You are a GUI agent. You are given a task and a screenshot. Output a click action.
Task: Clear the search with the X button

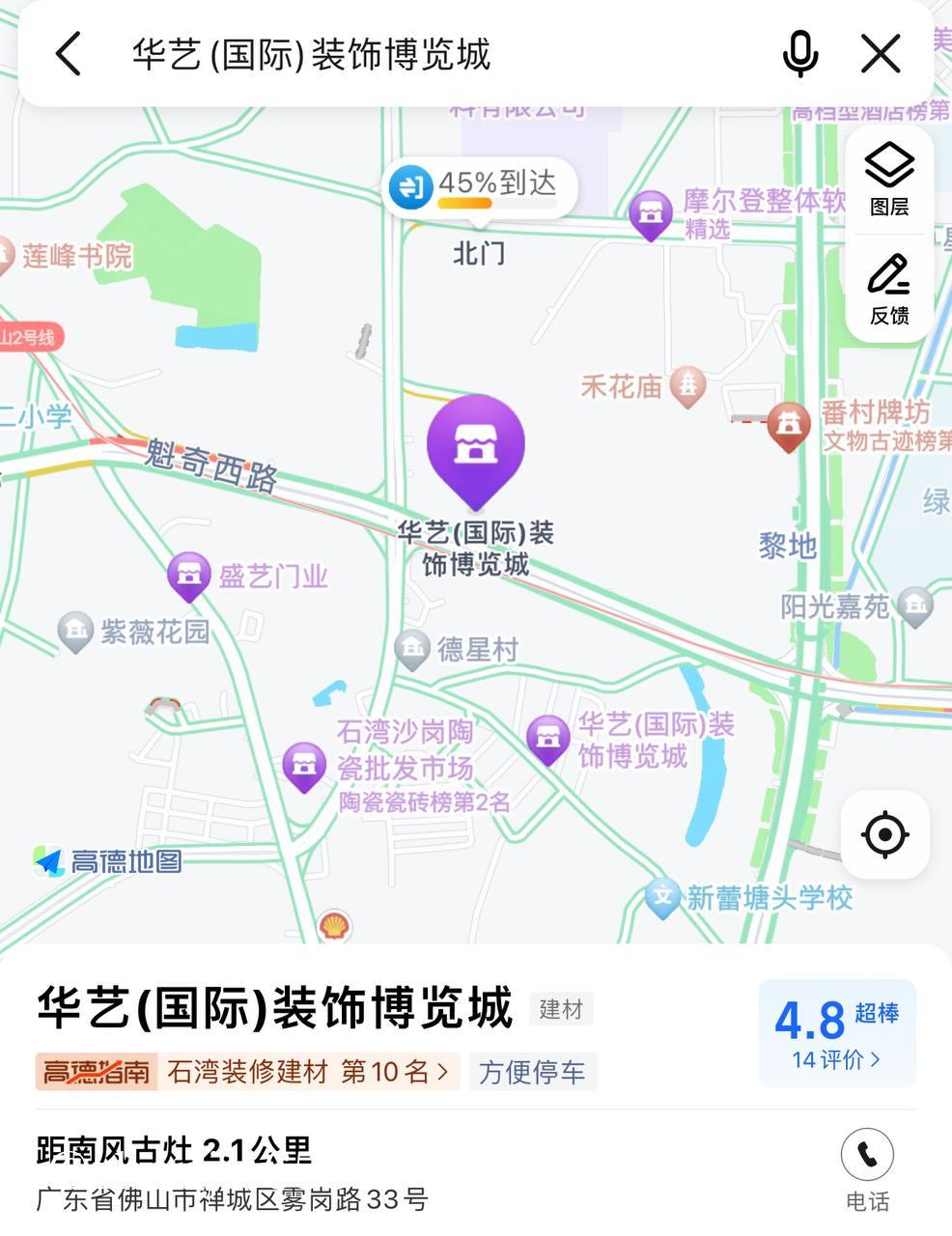click(x=880, y=54)
